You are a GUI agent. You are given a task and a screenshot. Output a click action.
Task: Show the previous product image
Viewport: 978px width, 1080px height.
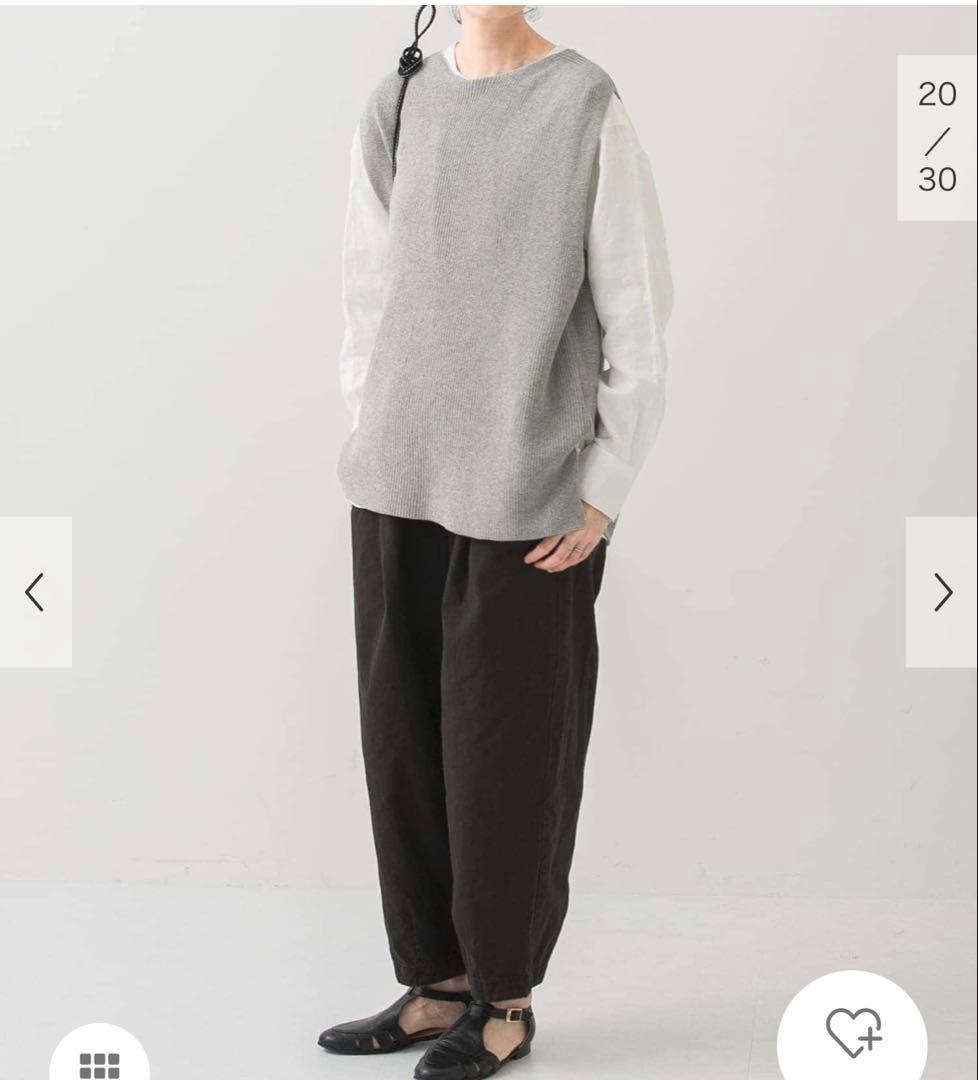pyautogui.click(x=35, y=592)
